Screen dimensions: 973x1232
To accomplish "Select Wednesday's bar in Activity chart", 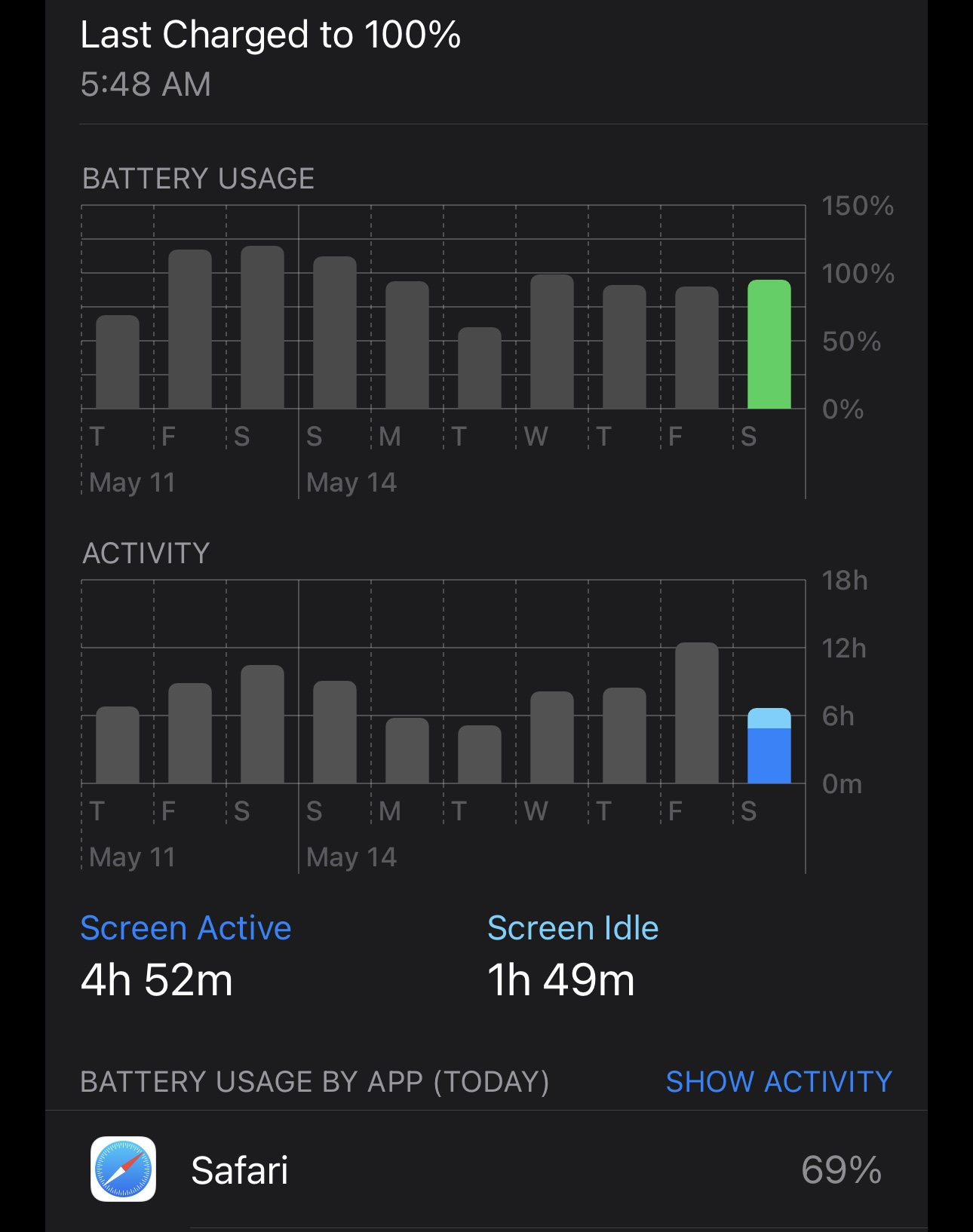I will [x=552, y=737].
